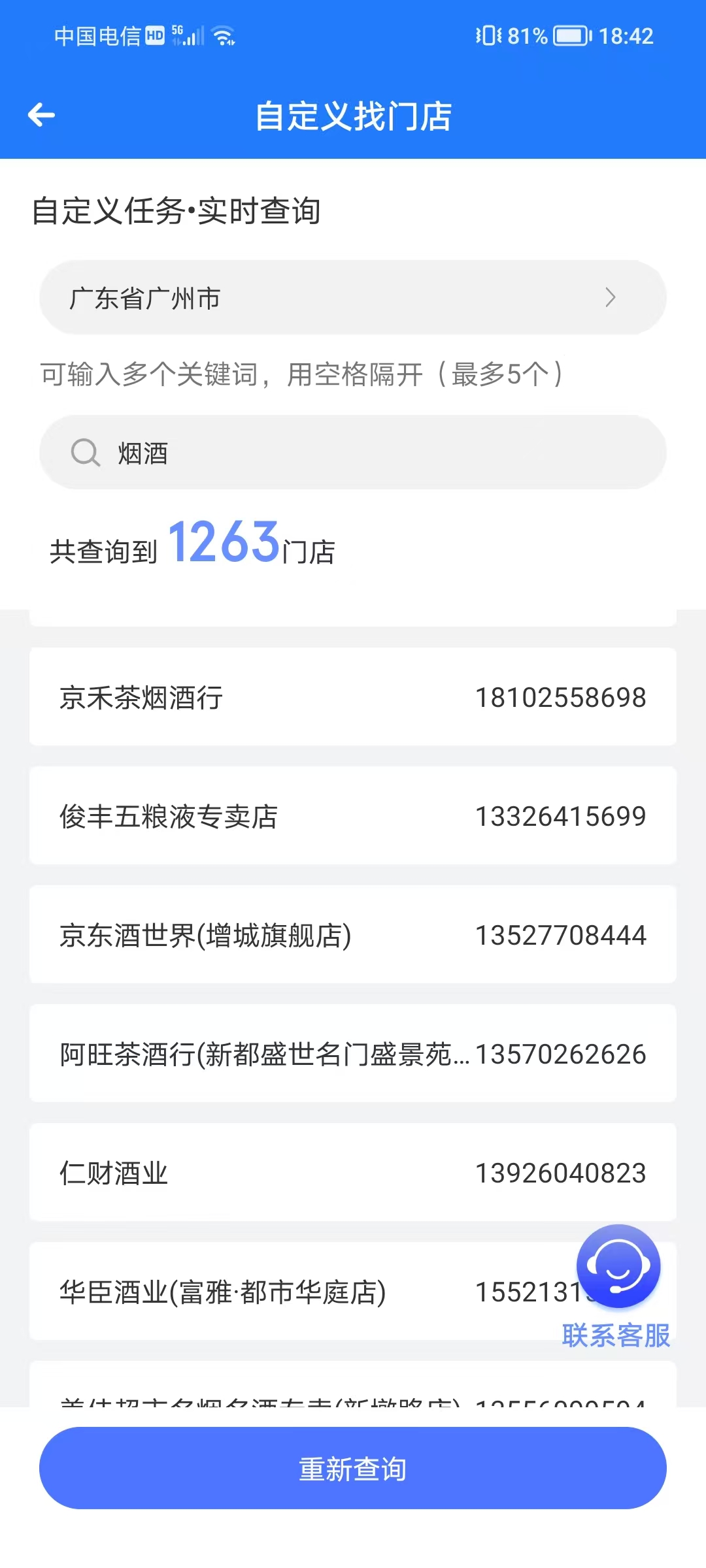This screenshot has height=1568, width=706.
Task: Tap the 仁财酒业 store row
Action: coord(353,1173)
